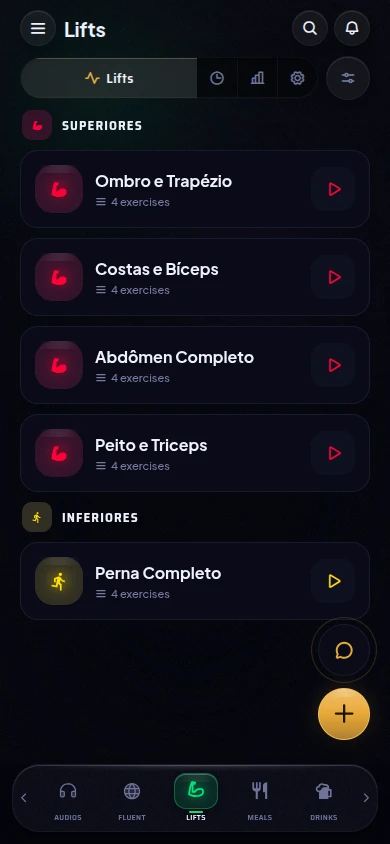The height and width of the screenshot is (844, 390).
Task: Switch to the history clock tab
Action: pyautogui.click(x=217, y=78)
